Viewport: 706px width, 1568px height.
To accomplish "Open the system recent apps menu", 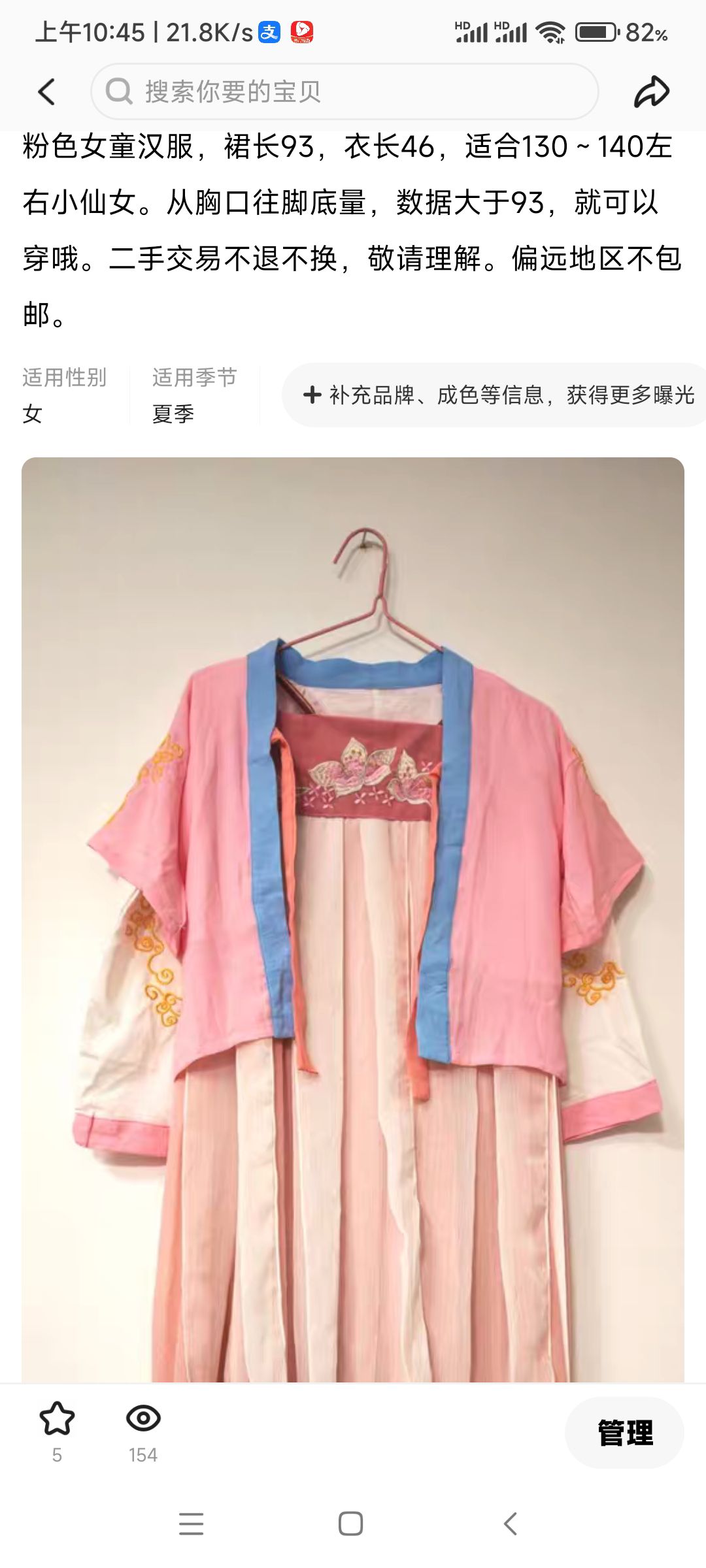I will tap(191, 1524).
